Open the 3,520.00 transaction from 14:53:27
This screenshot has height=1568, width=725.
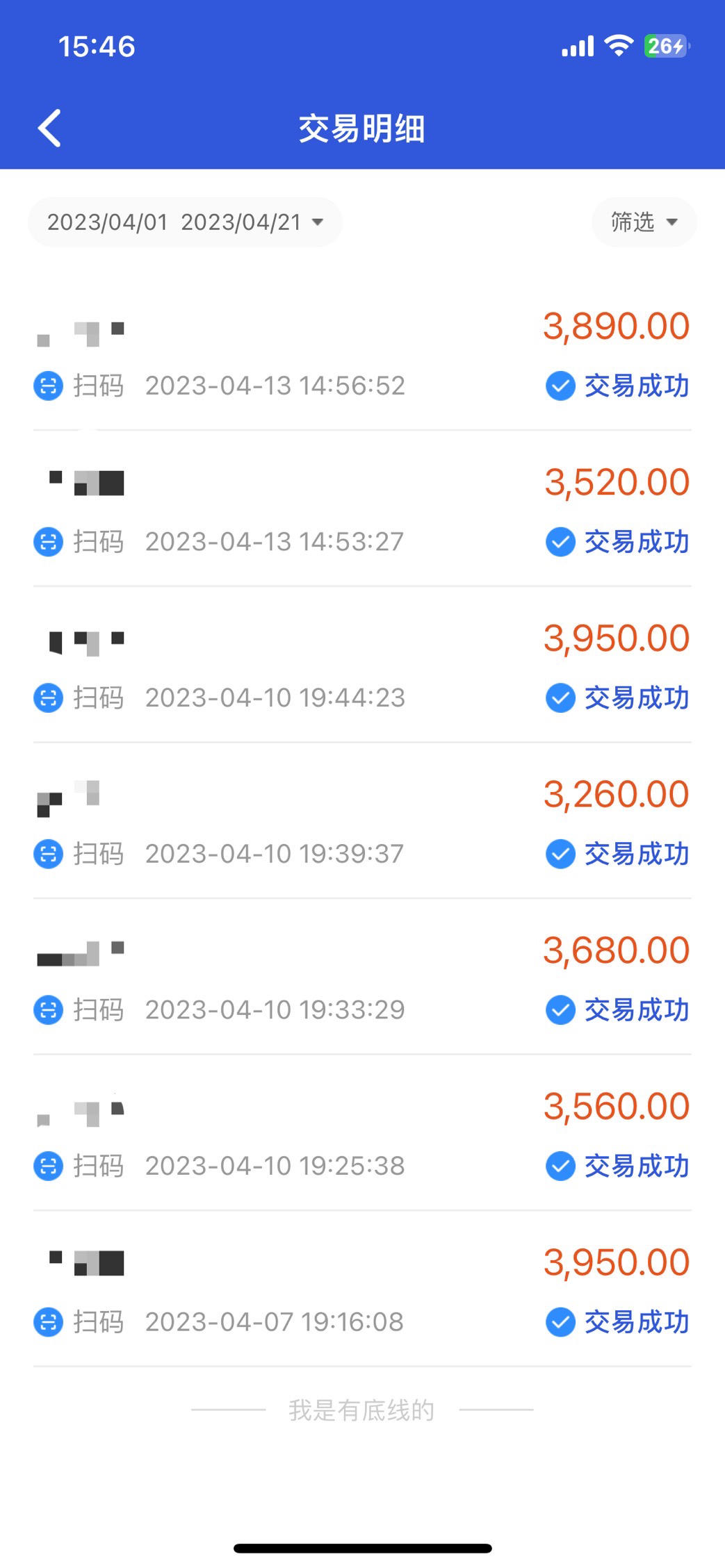tap(362, 509)
